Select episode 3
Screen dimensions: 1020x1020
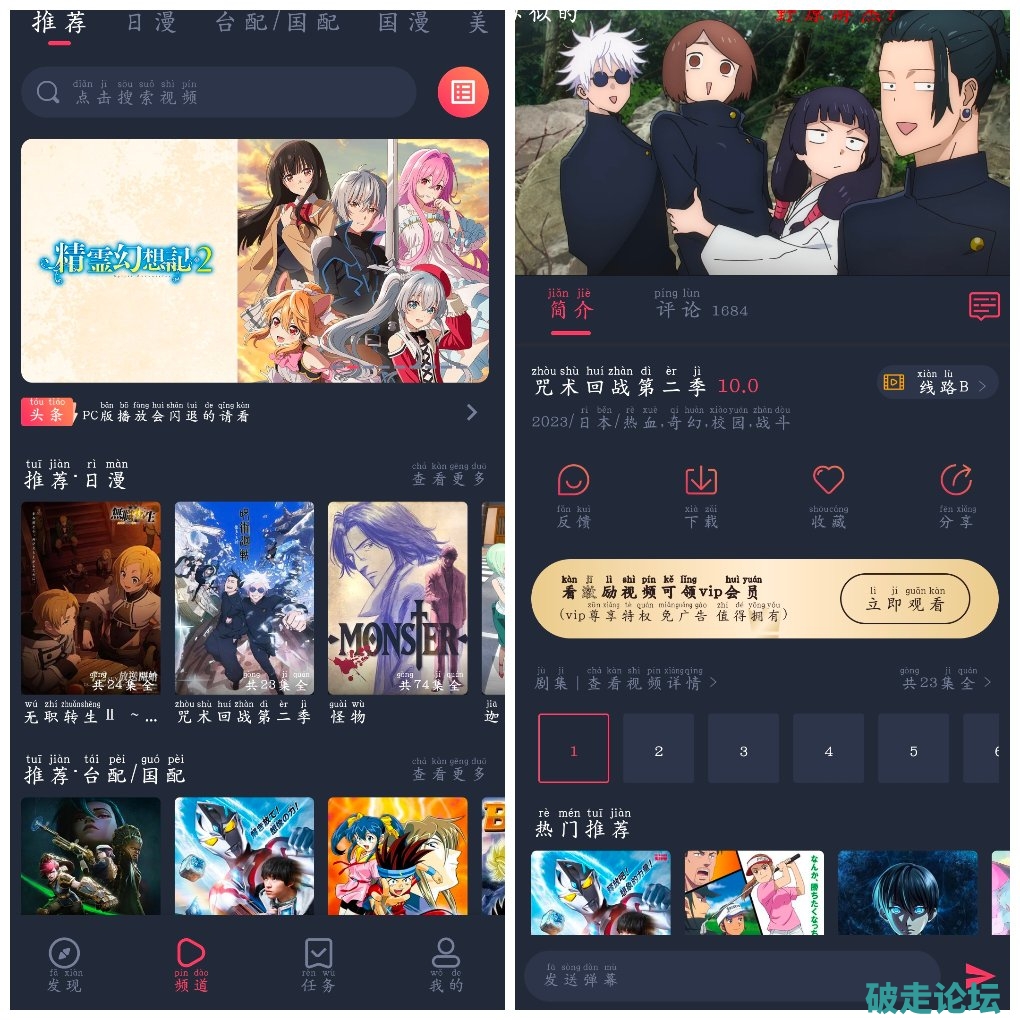point(743,749)
